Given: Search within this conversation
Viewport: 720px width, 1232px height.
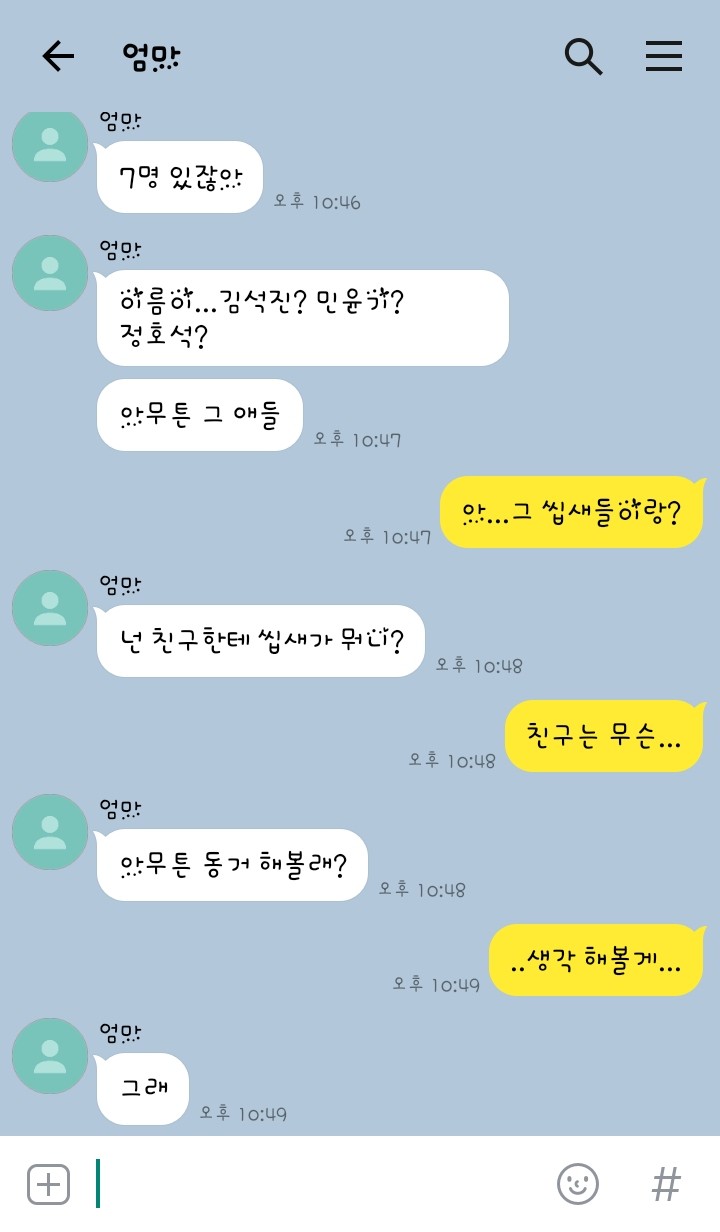Looking at the screenshot, I should pos(583,57).
